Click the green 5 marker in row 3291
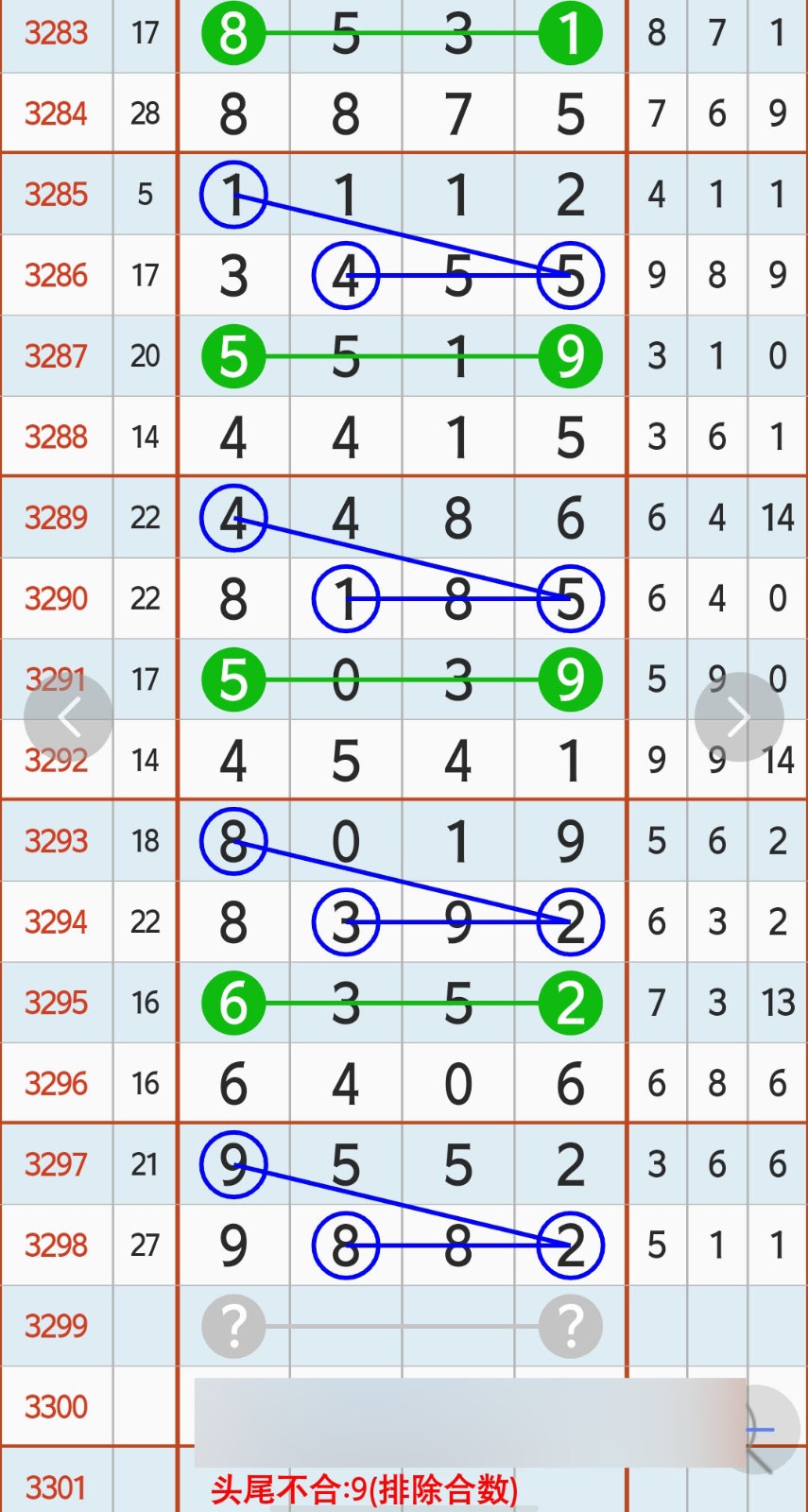The width and height of the screenshot is (808, 1512). (233, 679)
